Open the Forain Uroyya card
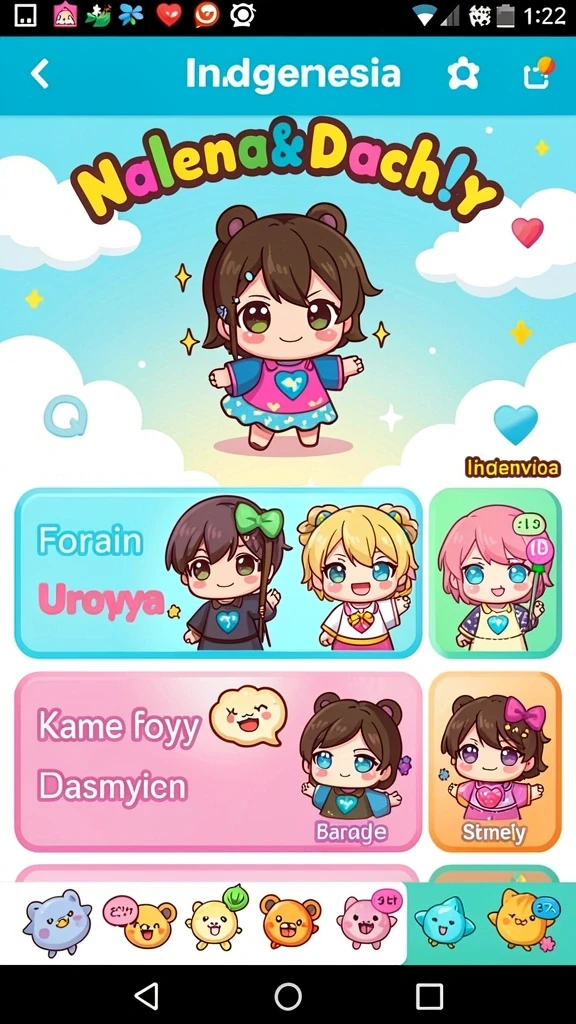This screenshot has height=1024, width=576. 218,573
